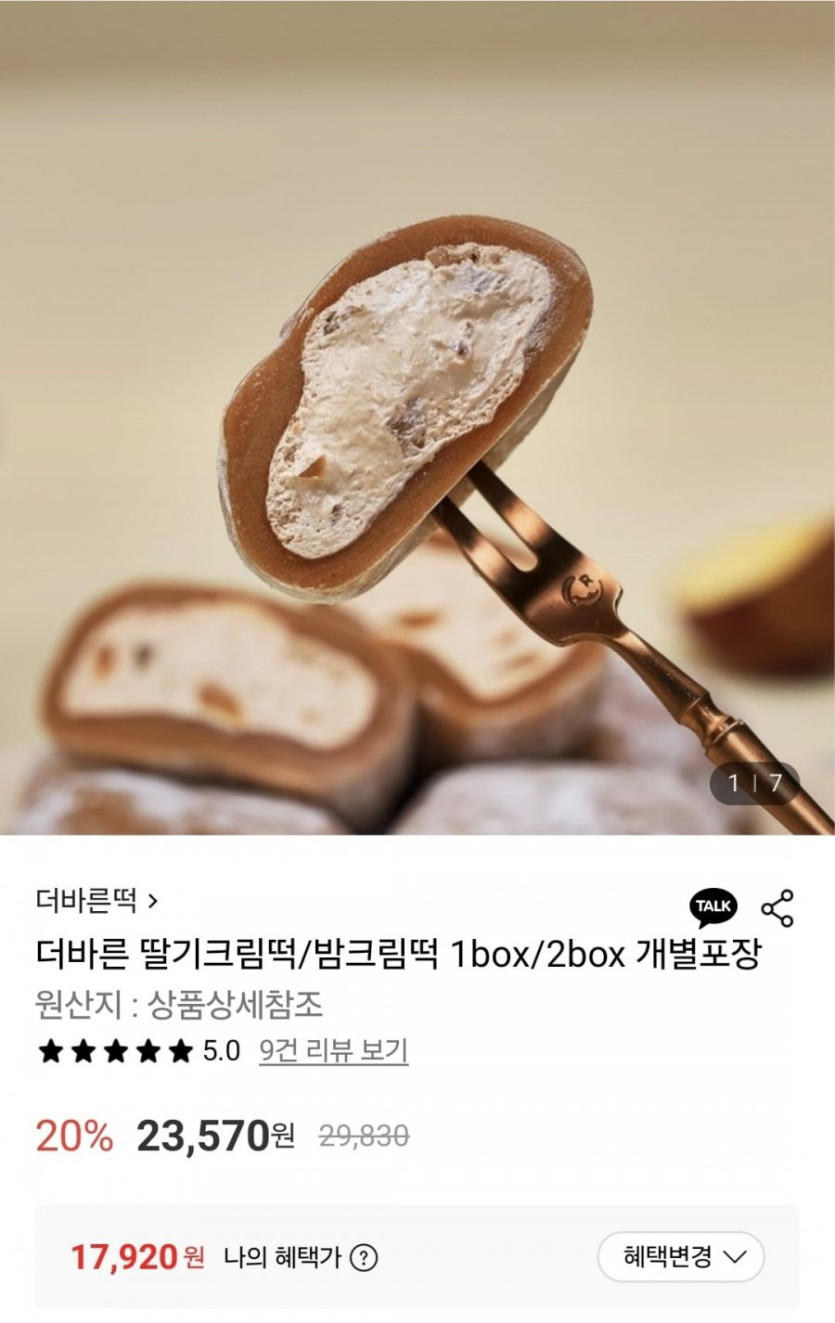Share this product

[x=777, y=907]
